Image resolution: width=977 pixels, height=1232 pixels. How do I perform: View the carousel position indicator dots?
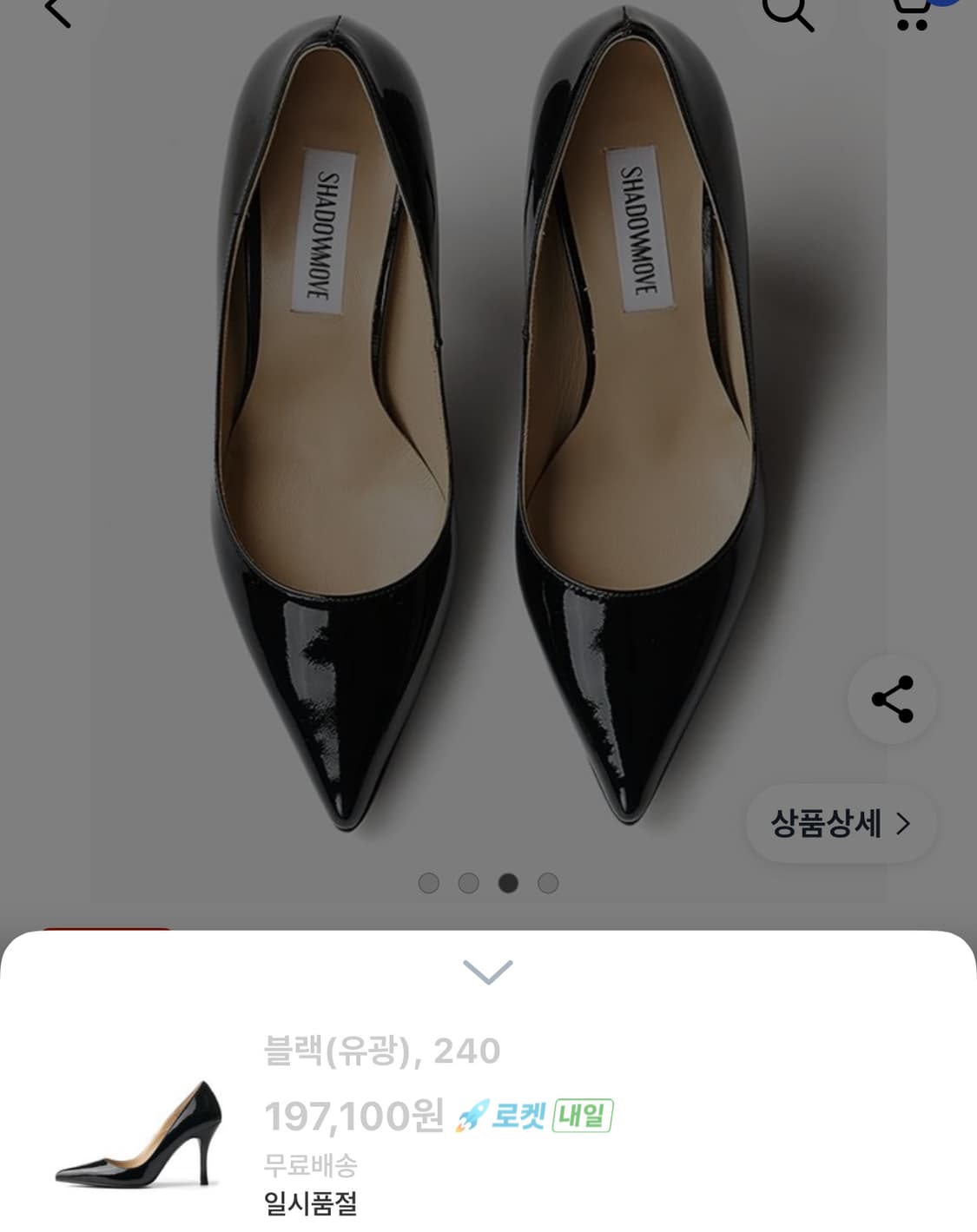click(x=488, y=883)
